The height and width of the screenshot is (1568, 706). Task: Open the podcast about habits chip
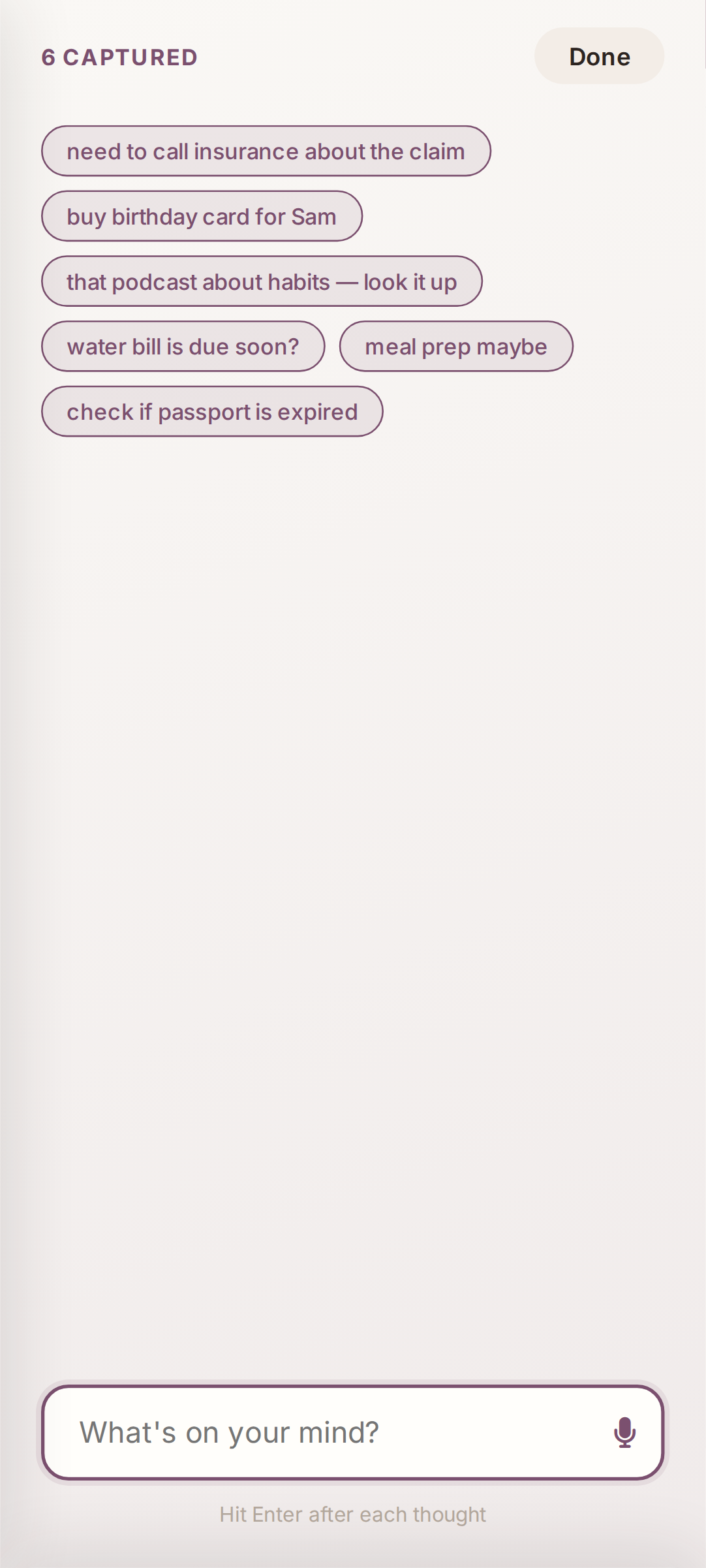(x=262, y=282)
